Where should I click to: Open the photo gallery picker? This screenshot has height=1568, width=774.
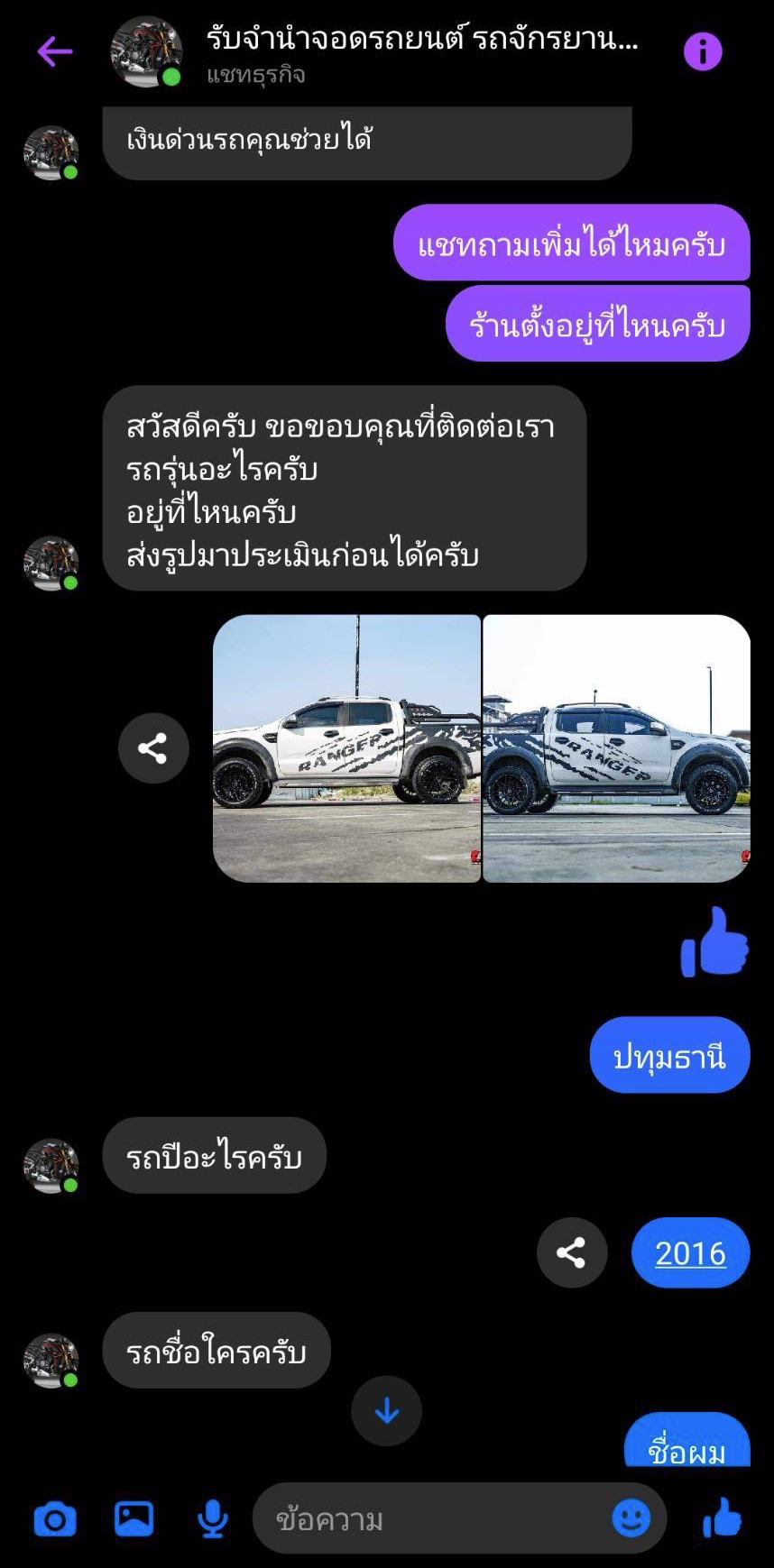coord(134,1518)
